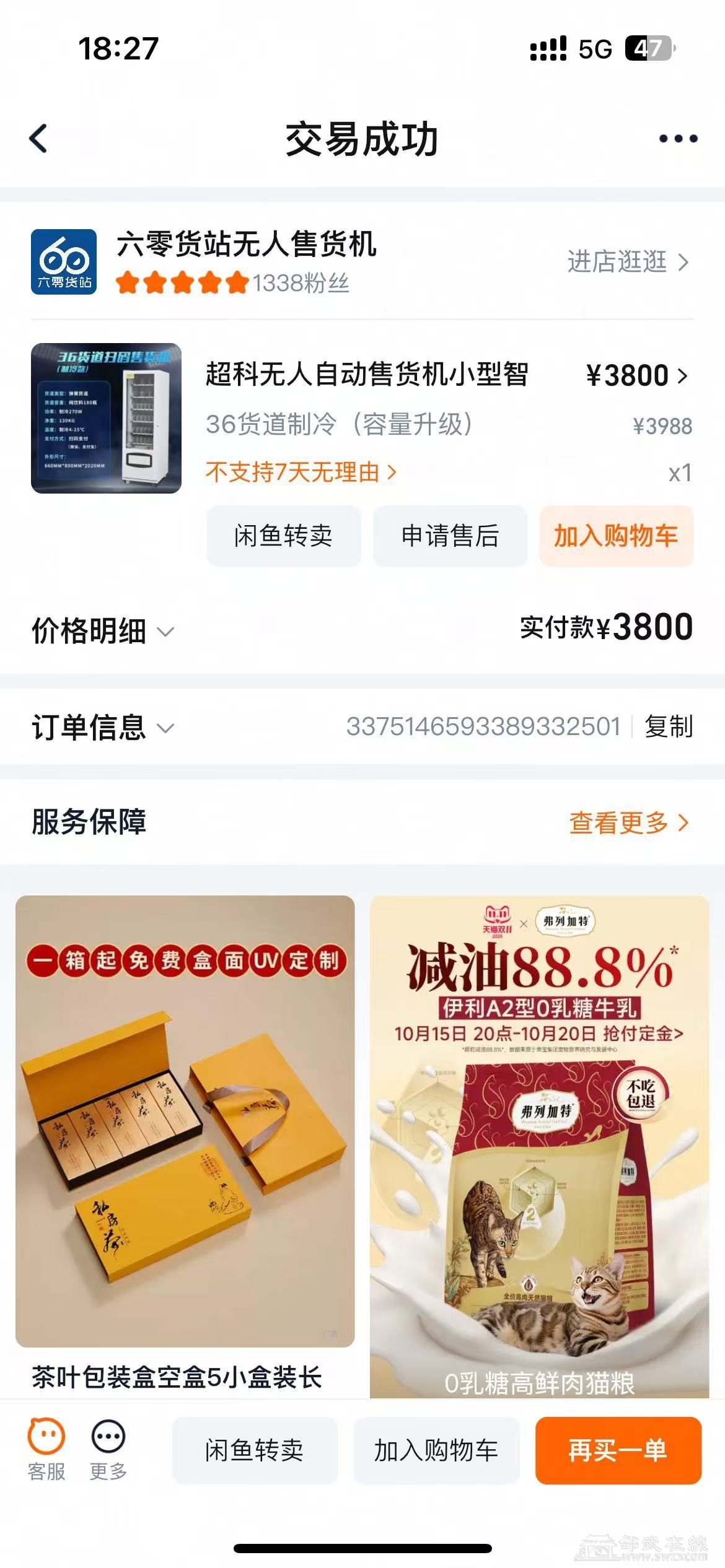Tap 加入购物车 in the bottom bar
Viewport: 725px width, 1568px height.
[x=436, y=1450]
